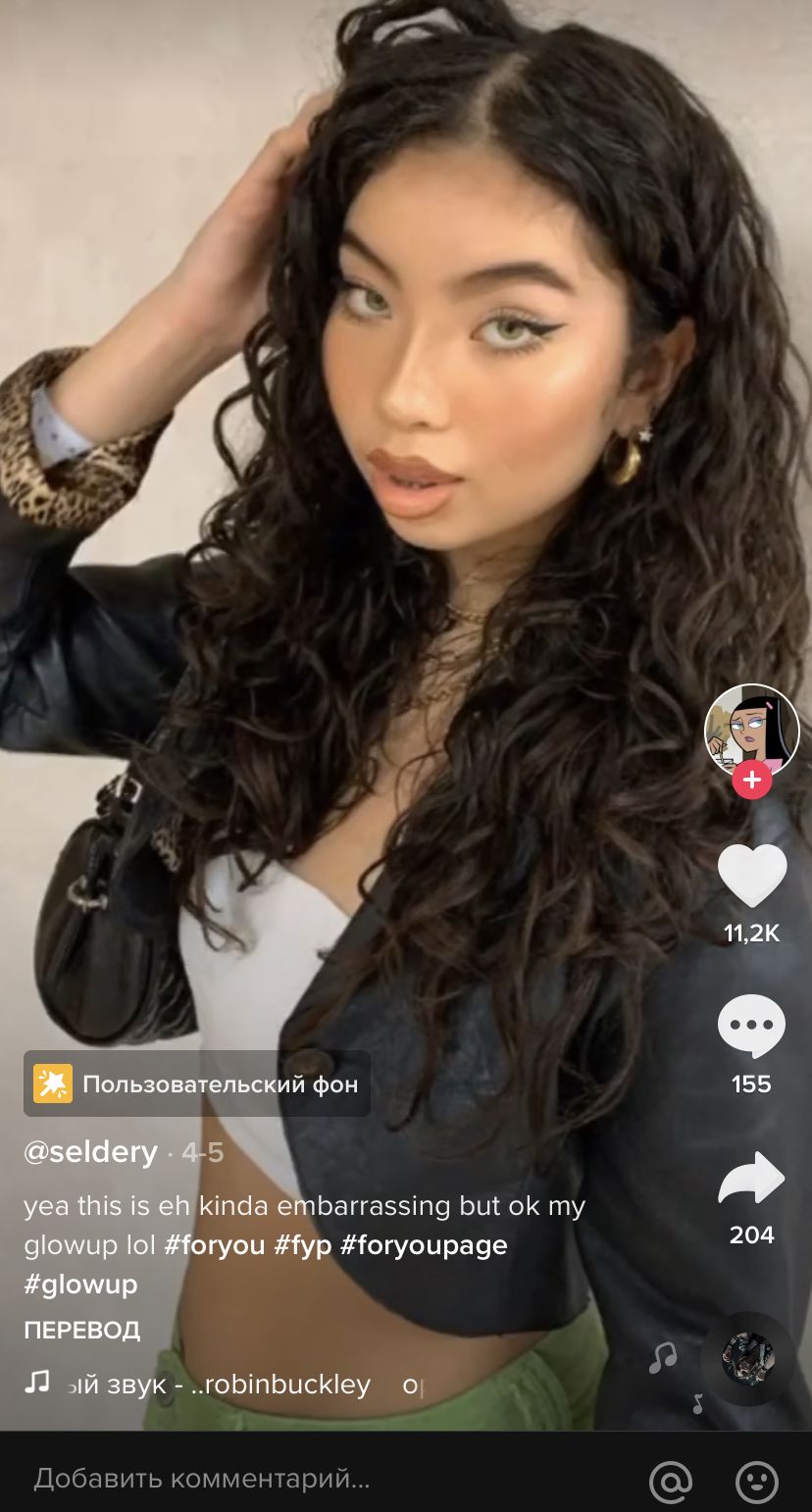Viewport: 812px width, 1512px height.
Task: Open the comments bubble
Action: pyautogui.click(x=752, y=1027)
